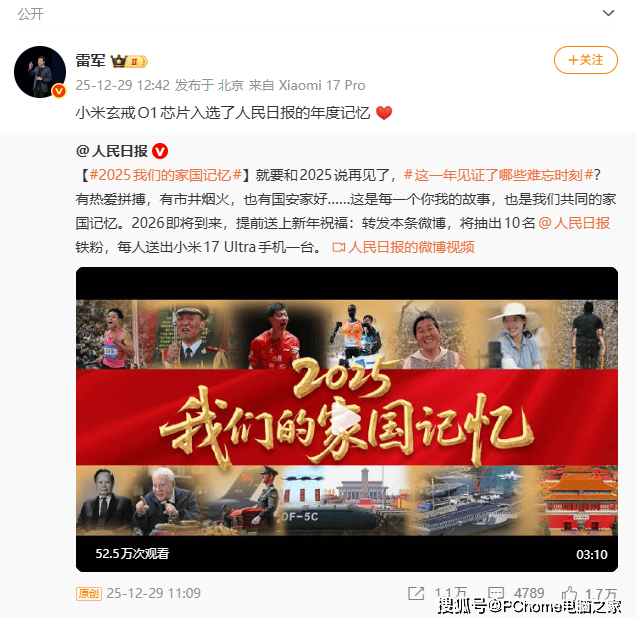
Task: Open the Xiaomi 17 Pro device source link
Action: [x=321, y=85]
